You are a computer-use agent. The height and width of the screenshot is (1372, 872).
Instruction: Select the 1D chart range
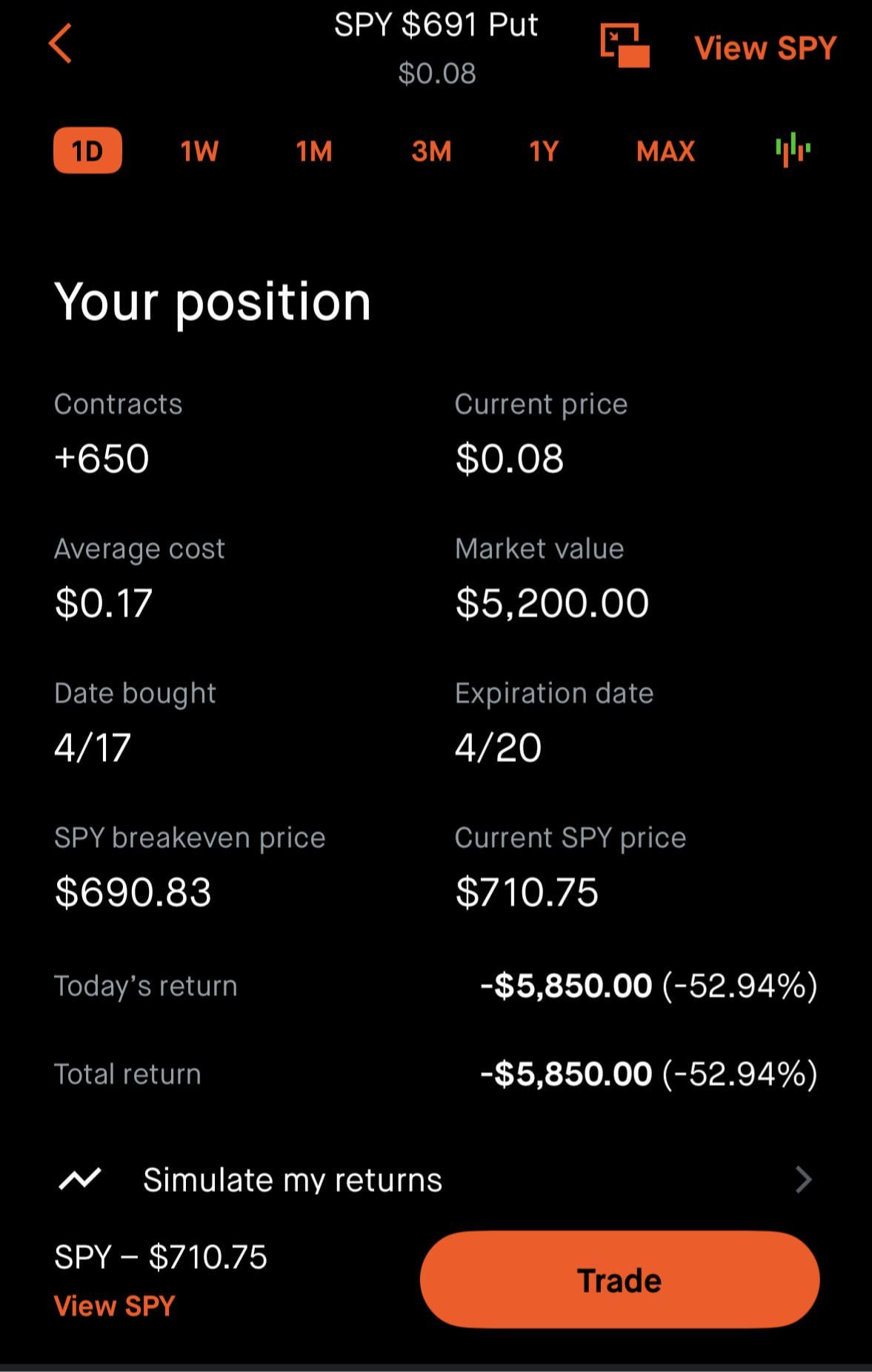click(x=87, y=151)
